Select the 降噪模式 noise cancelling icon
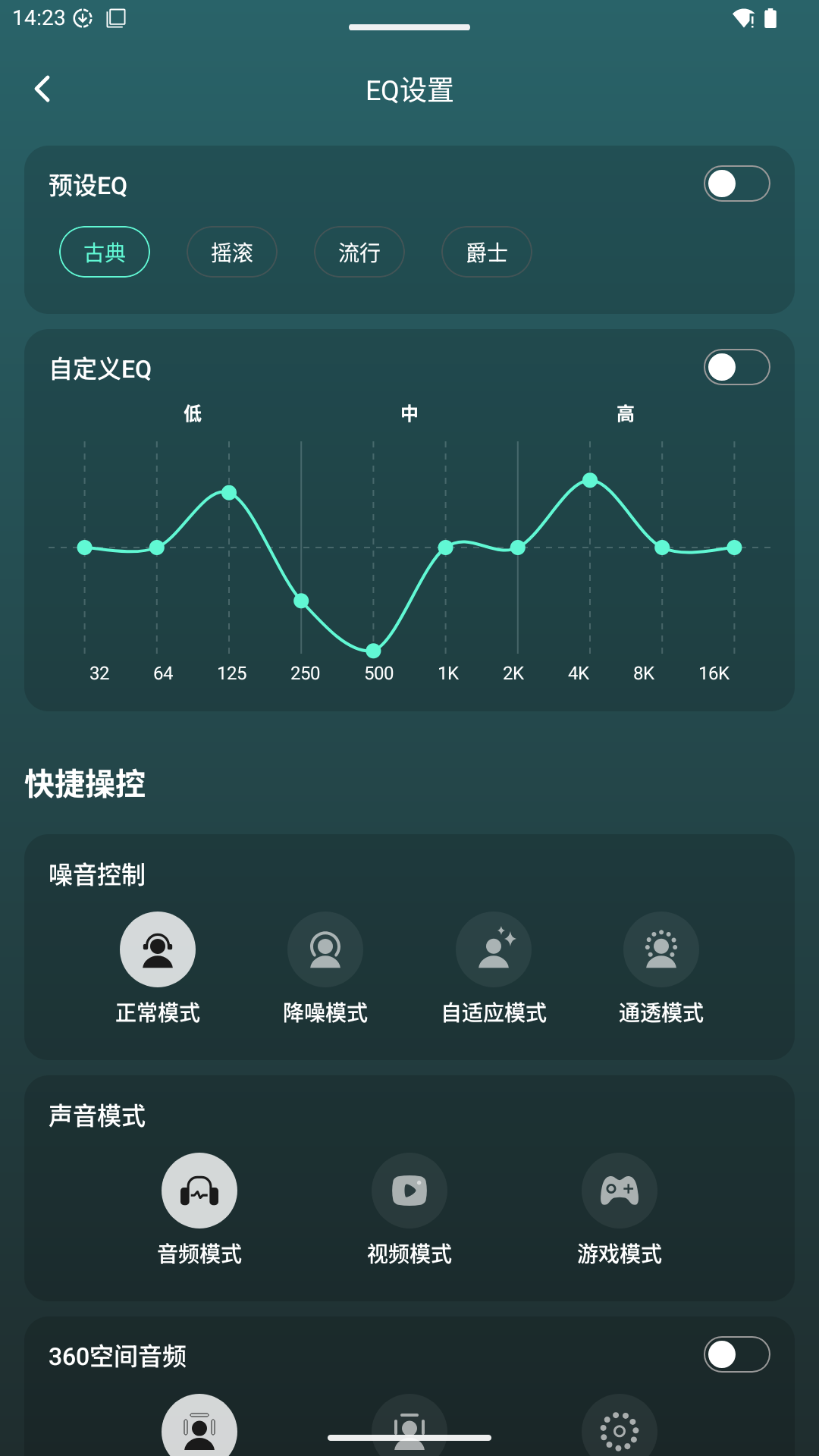Screen dimensions: 819x1456 (325, 949)
